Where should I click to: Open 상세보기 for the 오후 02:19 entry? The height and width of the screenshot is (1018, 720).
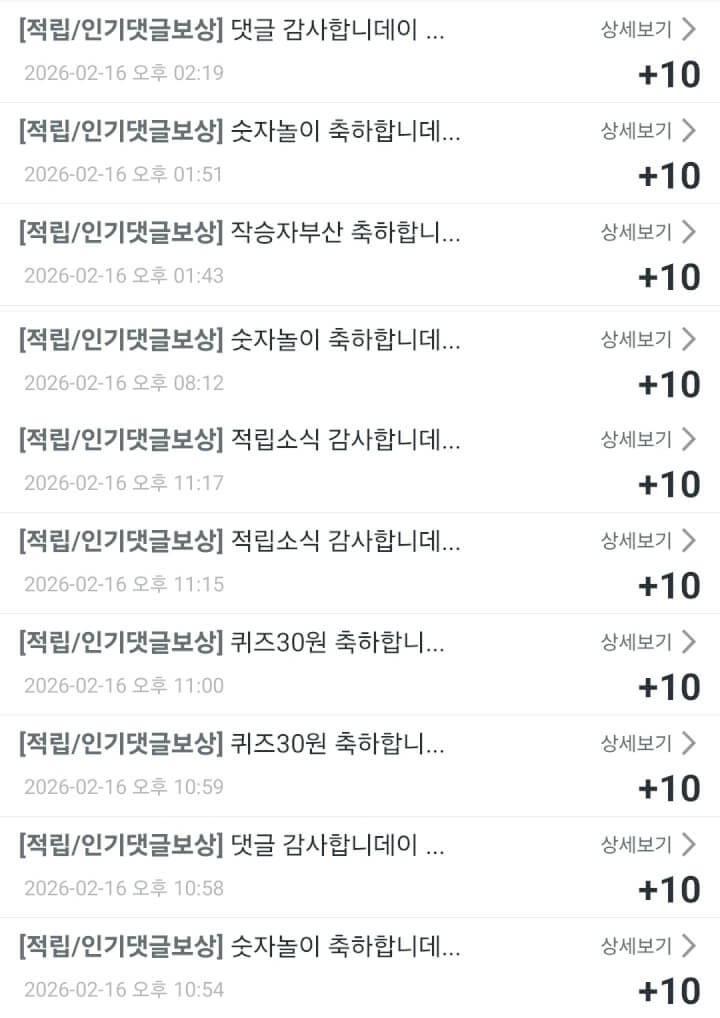pyautogui.click(x=648, y=29)
